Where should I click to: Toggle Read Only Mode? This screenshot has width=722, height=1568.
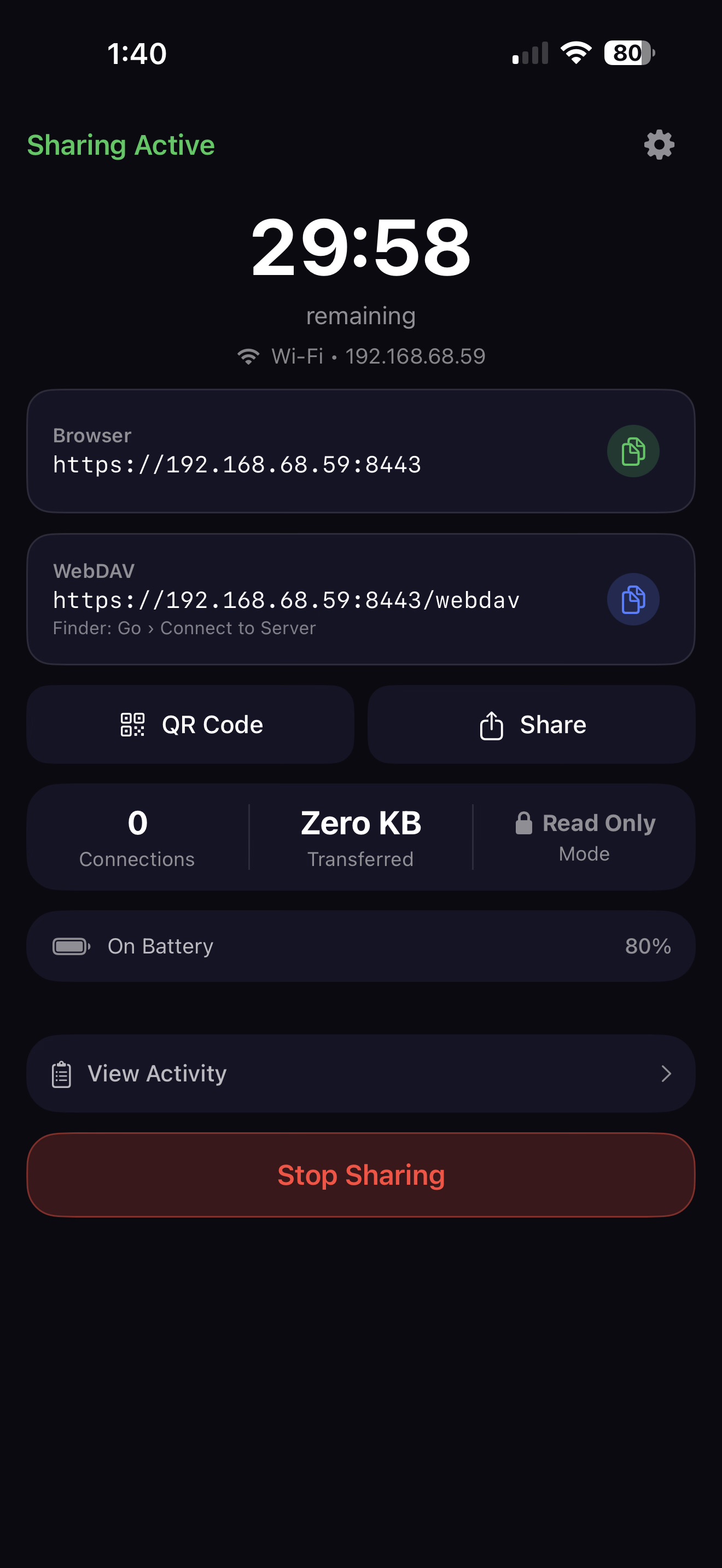click(x=583, y=836)
